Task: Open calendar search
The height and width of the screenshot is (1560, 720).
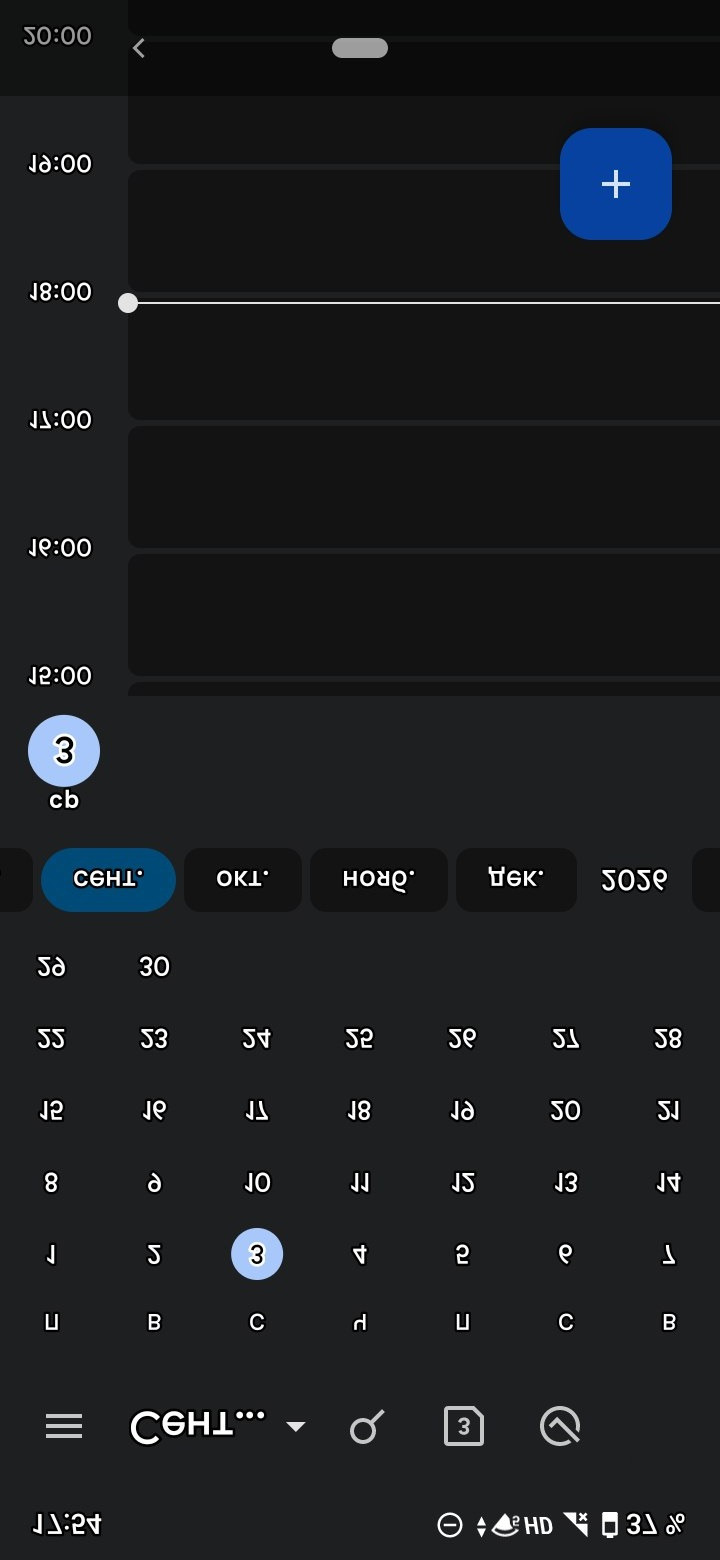Action: click(x=366, y=1426)
